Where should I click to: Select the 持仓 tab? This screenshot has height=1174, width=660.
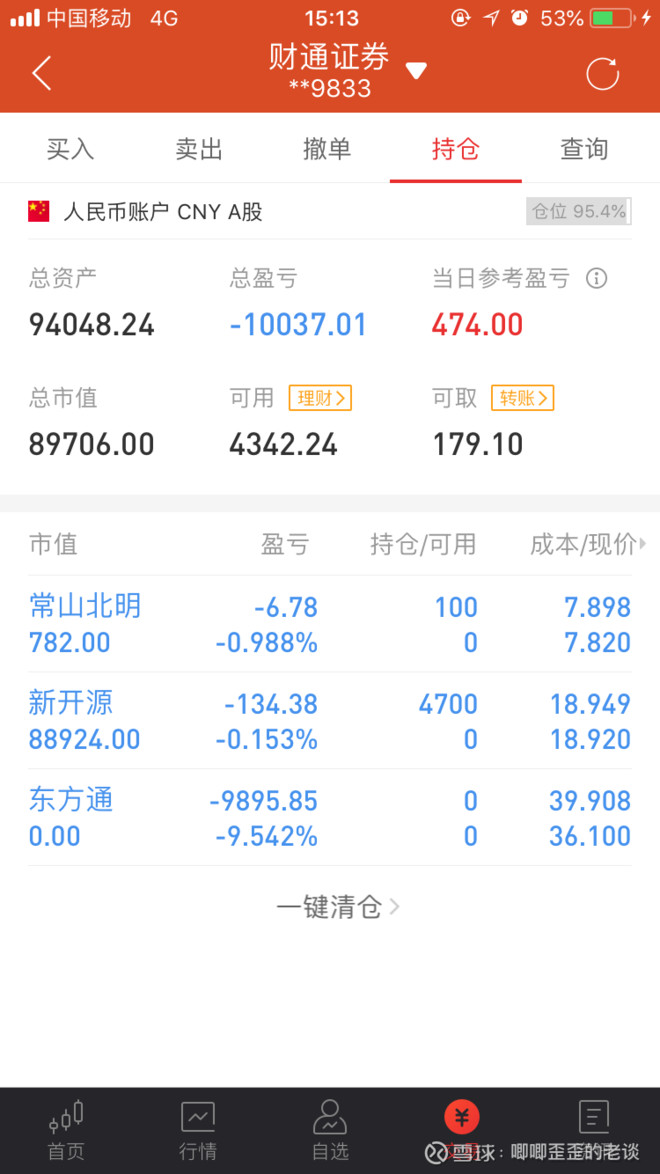455,149
